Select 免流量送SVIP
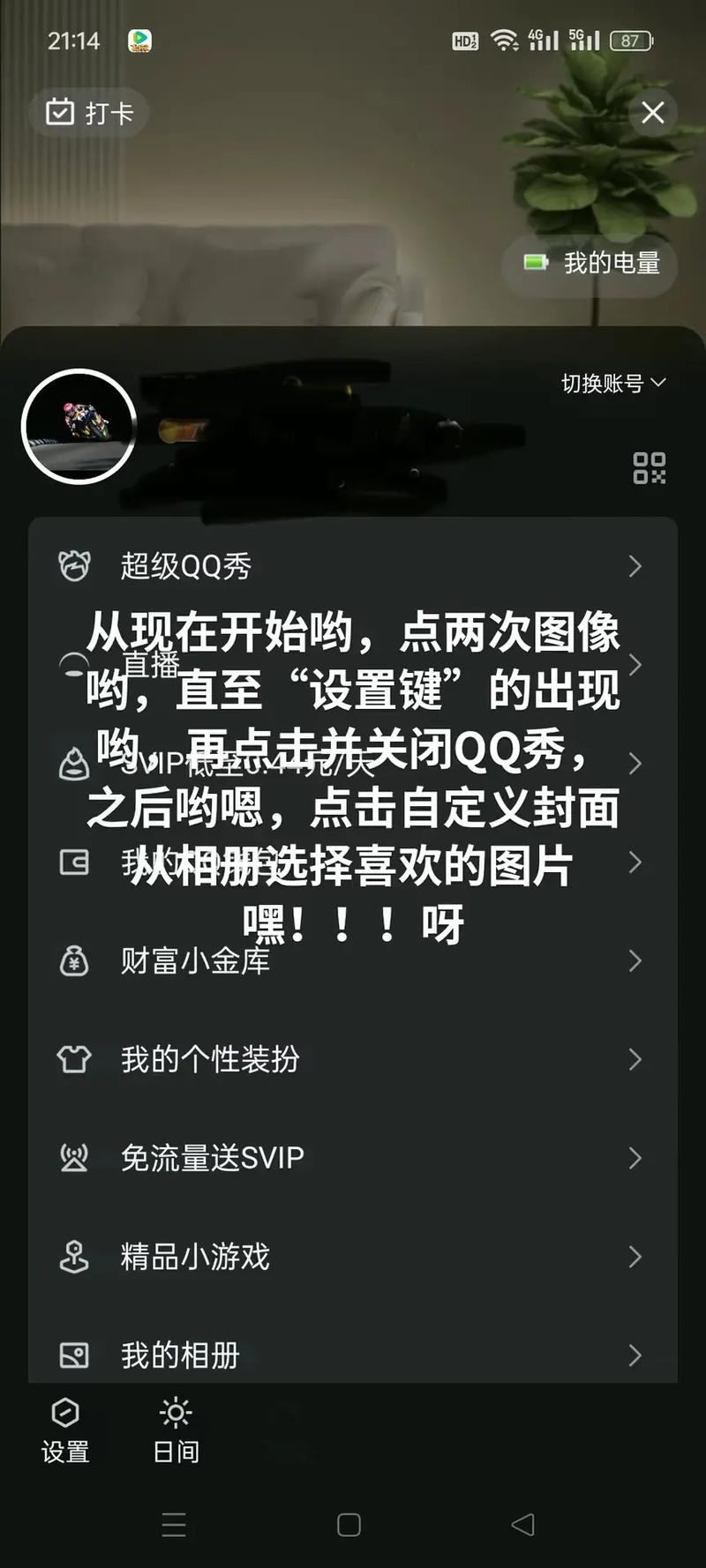The height and width of the screenshot is (1568, 706). 351,1158
